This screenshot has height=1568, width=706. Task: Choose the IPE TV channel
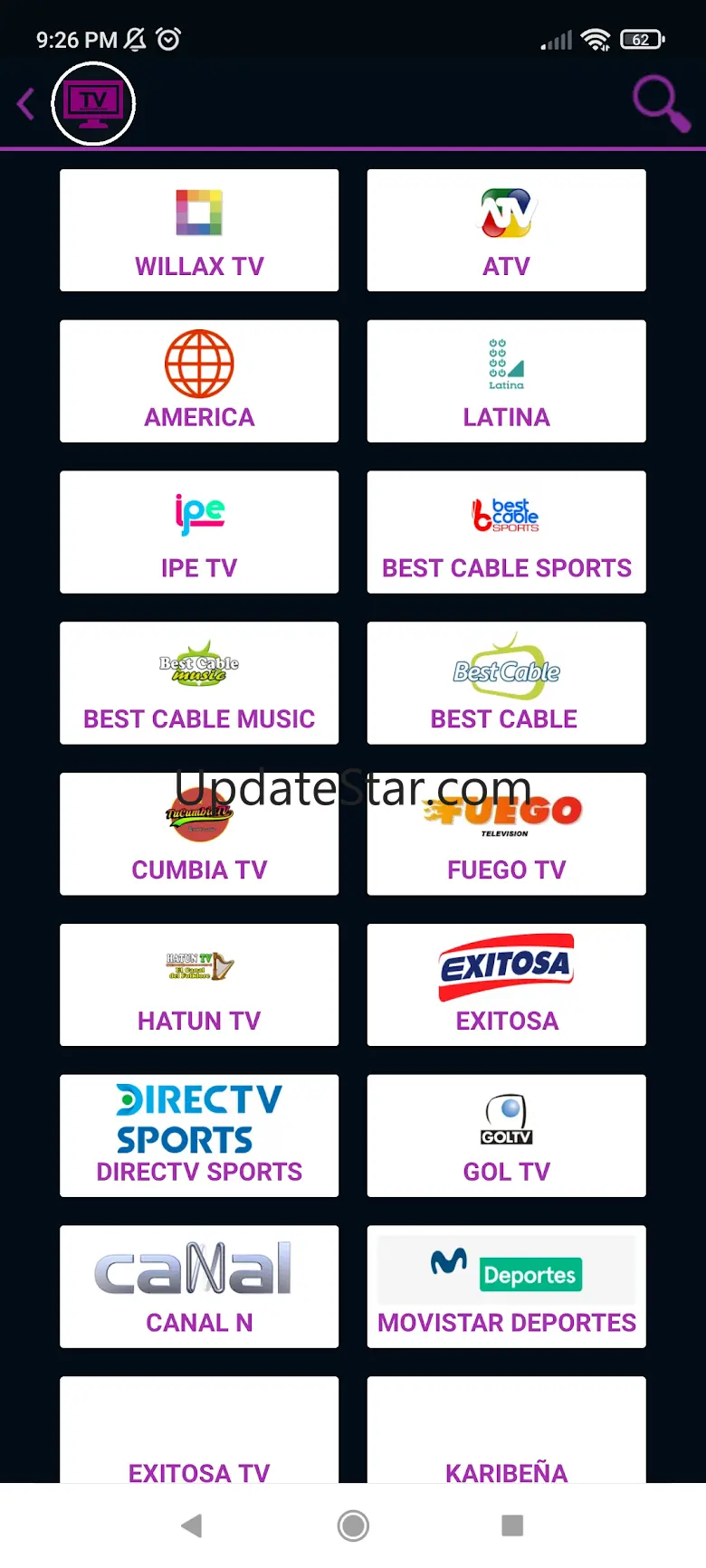199,532
